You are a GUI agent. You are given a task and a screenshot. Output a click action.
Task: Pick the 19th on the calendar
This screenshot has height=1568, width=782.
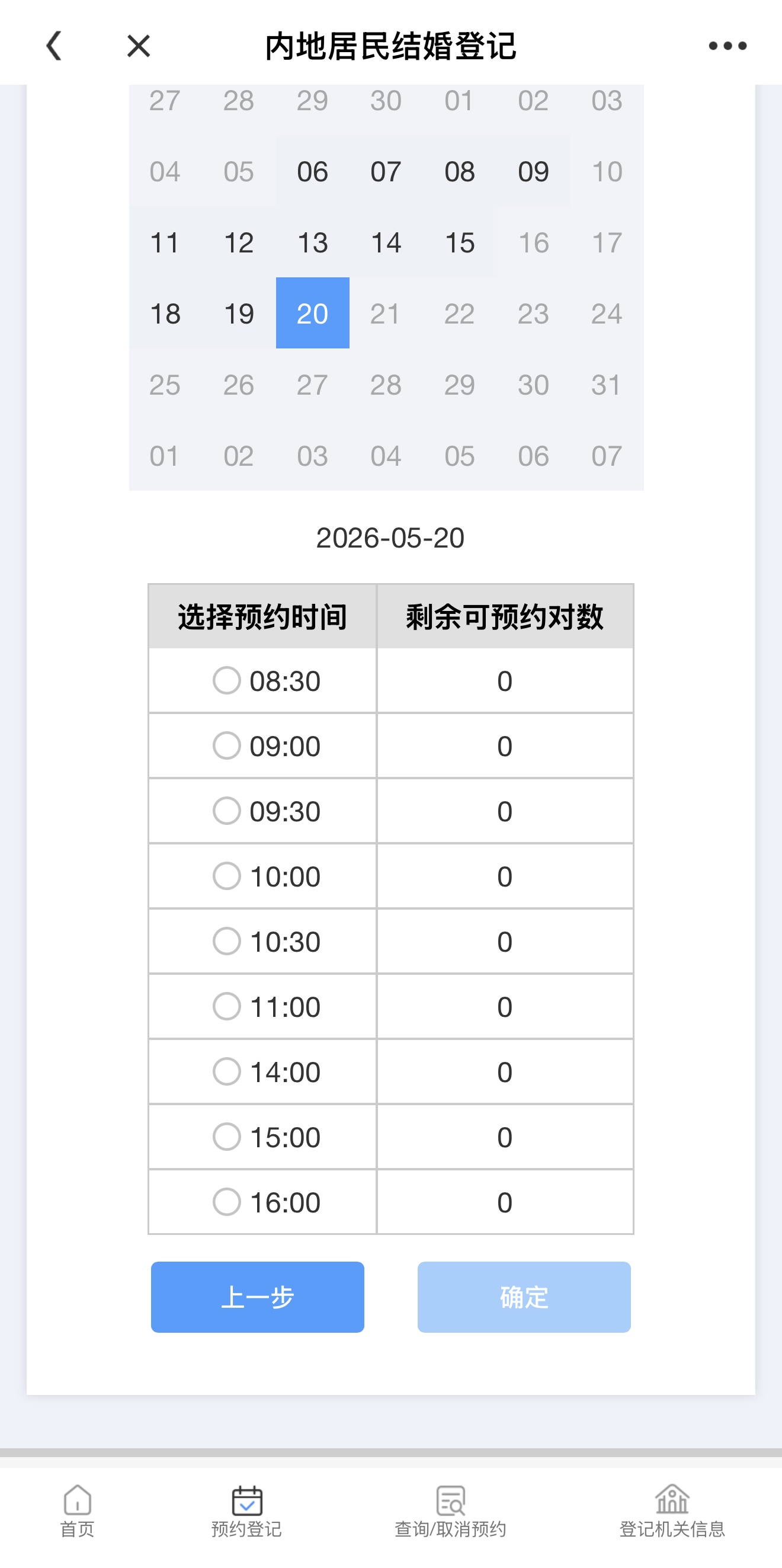pos(239,314)
